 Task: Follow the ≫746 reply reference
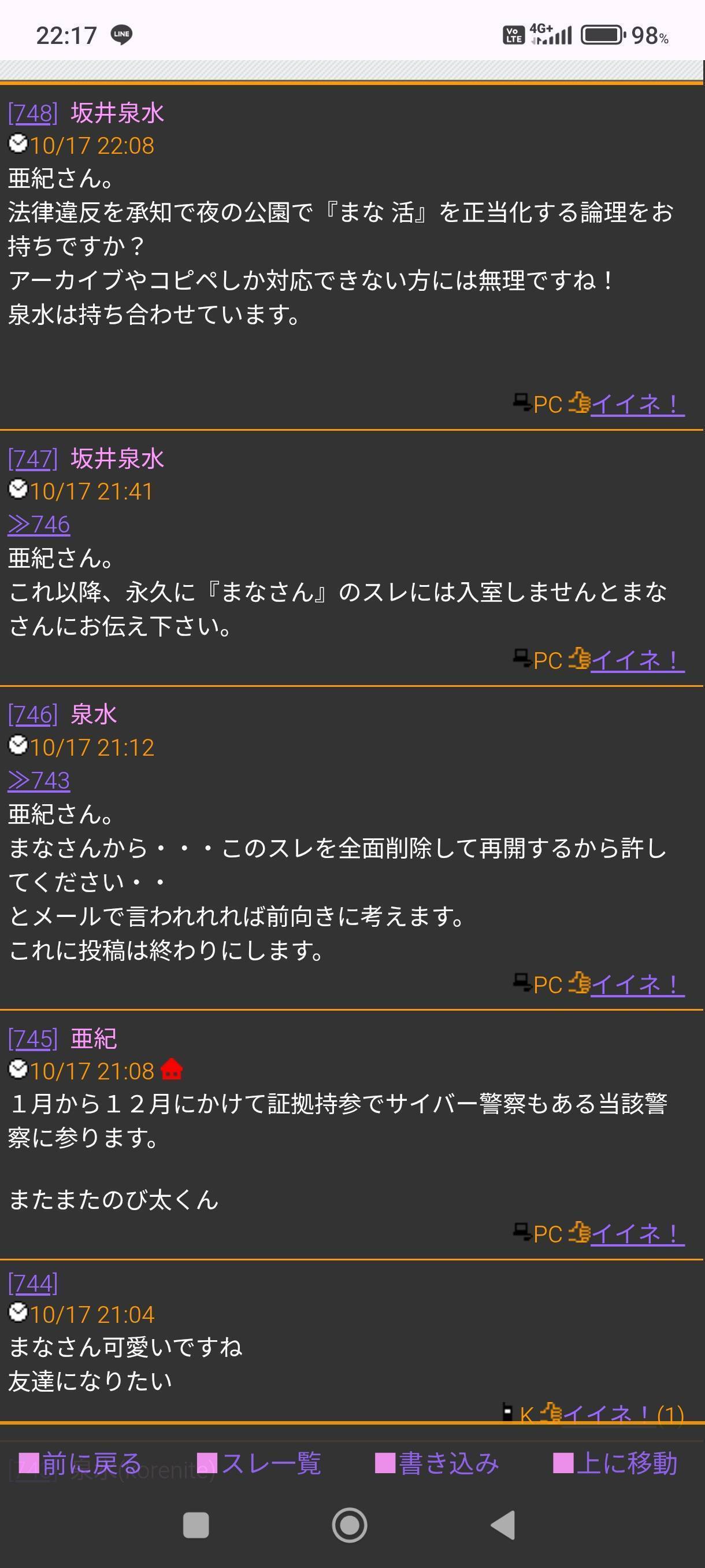pos(39,525)
